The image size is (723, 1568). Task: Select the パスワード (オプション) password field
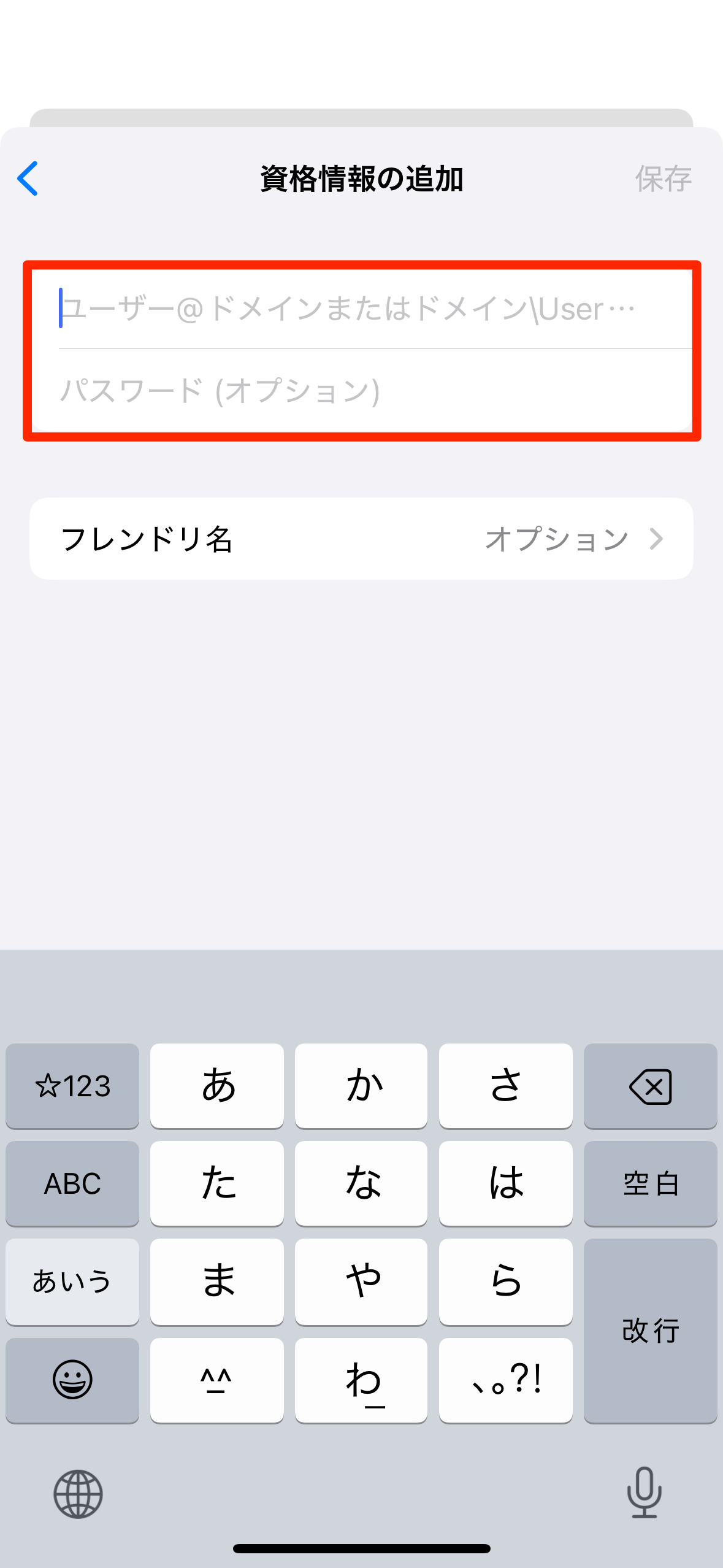point(362,391)
